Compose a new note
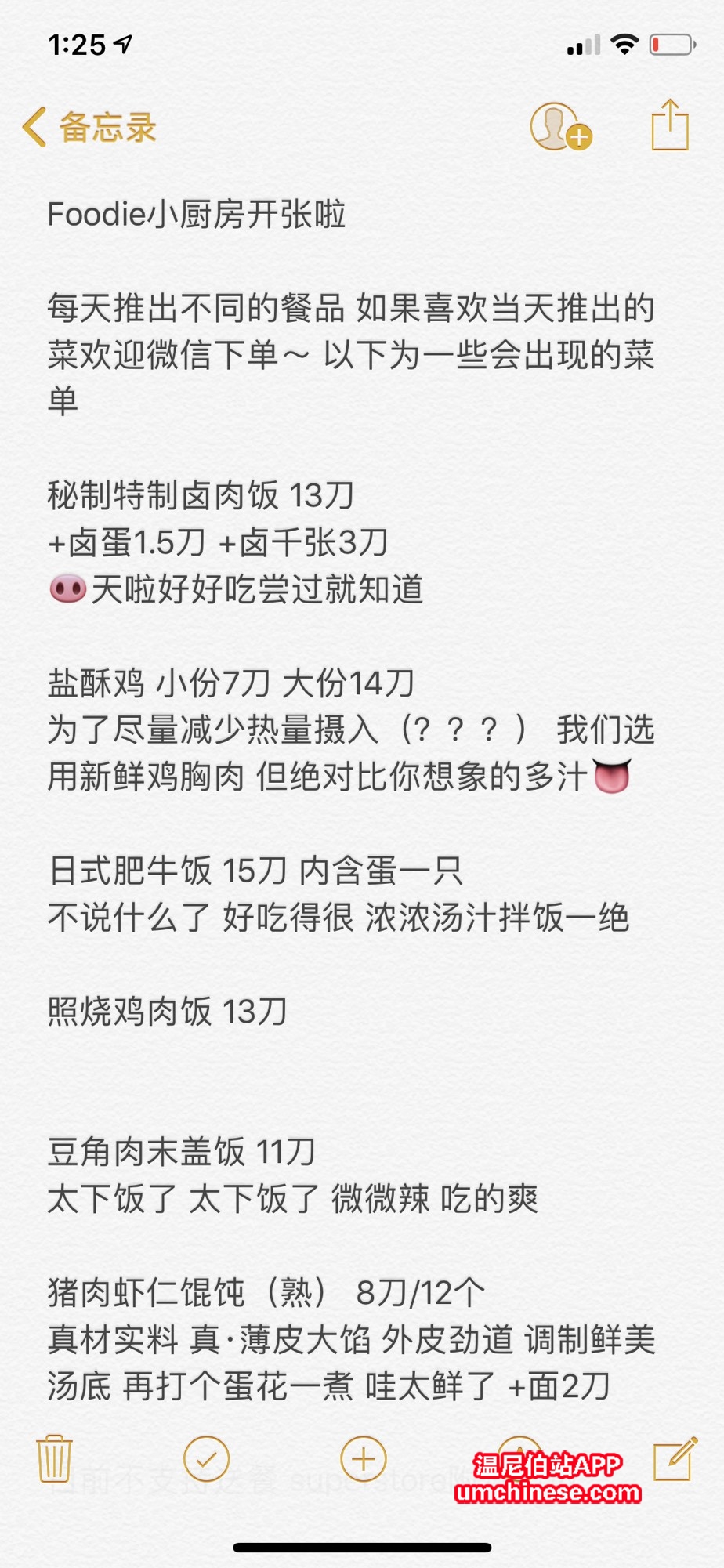The image size is (724, 1568). [x=675, y=1458]
